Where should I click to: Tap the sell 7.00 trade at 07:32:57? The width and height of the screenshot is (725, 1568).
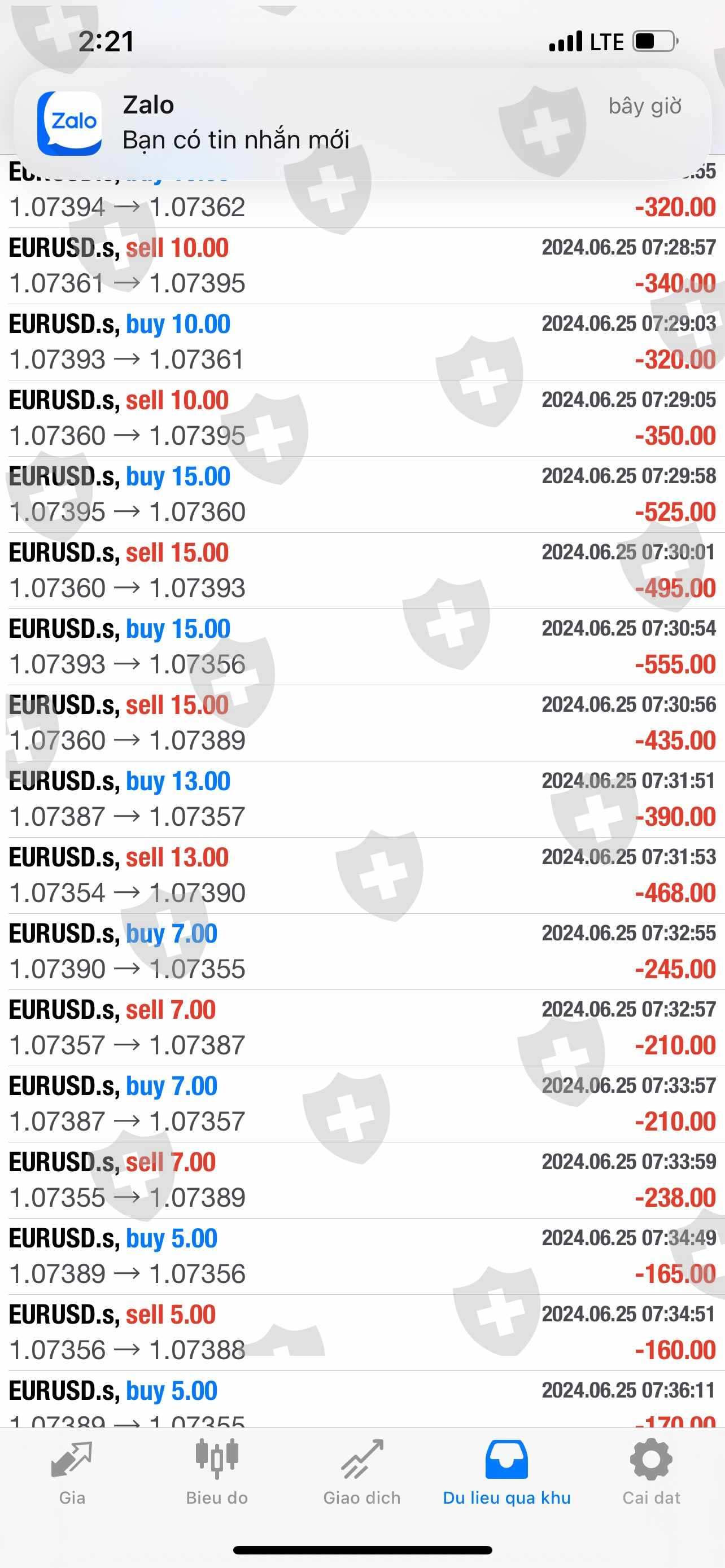click(362, 1027)
